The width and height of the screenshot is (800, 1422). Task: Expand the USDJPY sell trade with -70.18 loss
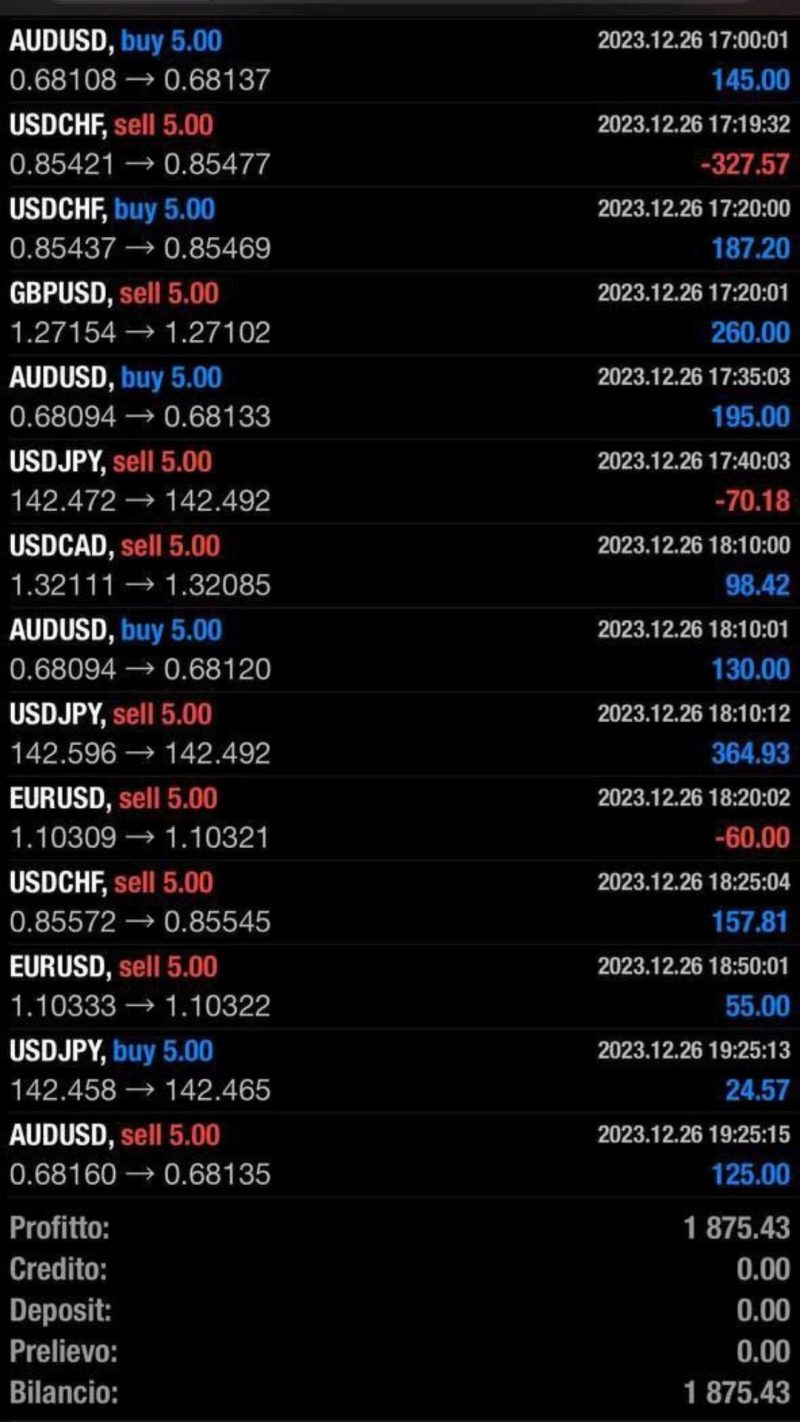[400, 481]
